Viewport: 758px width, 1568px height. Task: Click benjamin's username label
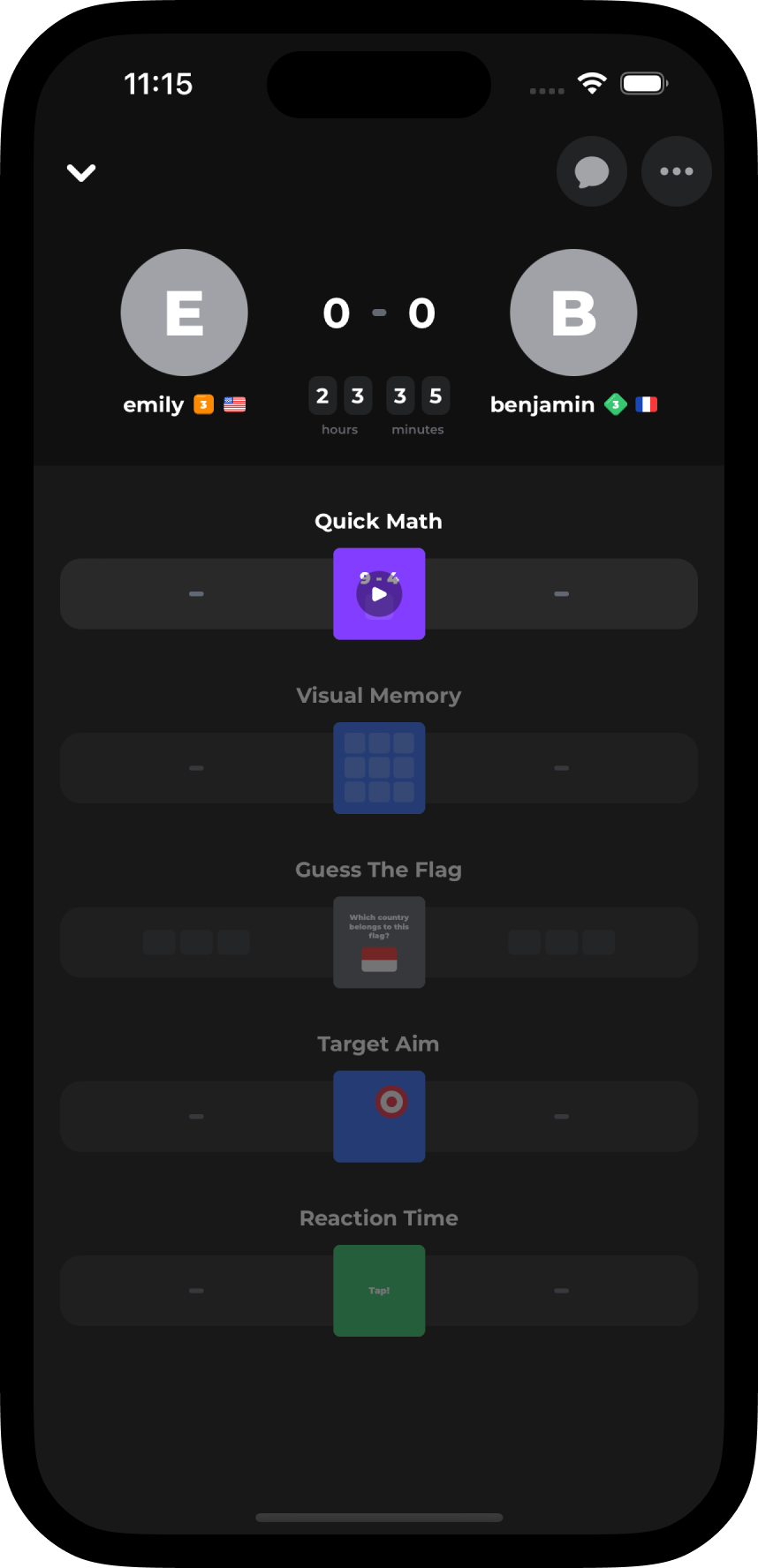tap(542, 404)
